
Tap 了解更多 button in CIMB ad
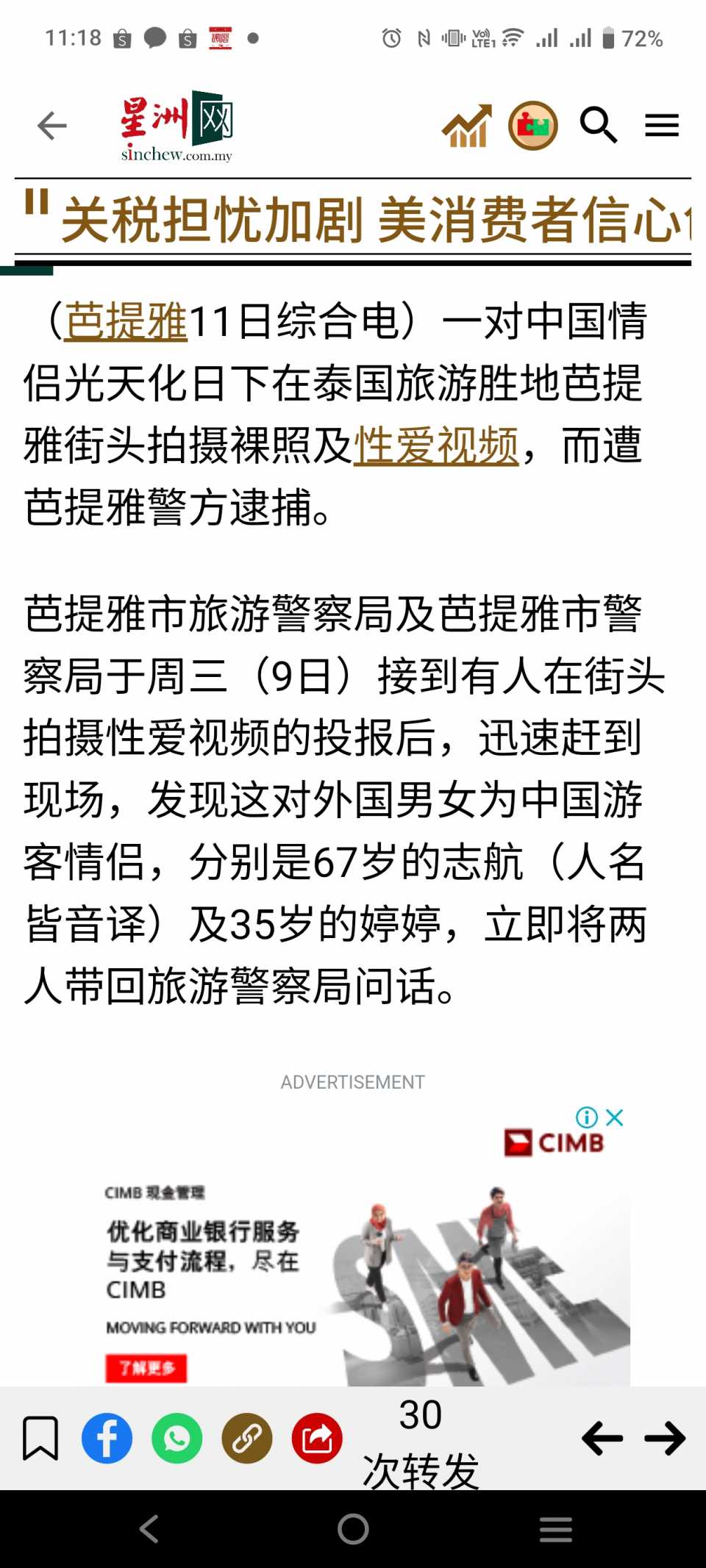(x=146, y=1368)
